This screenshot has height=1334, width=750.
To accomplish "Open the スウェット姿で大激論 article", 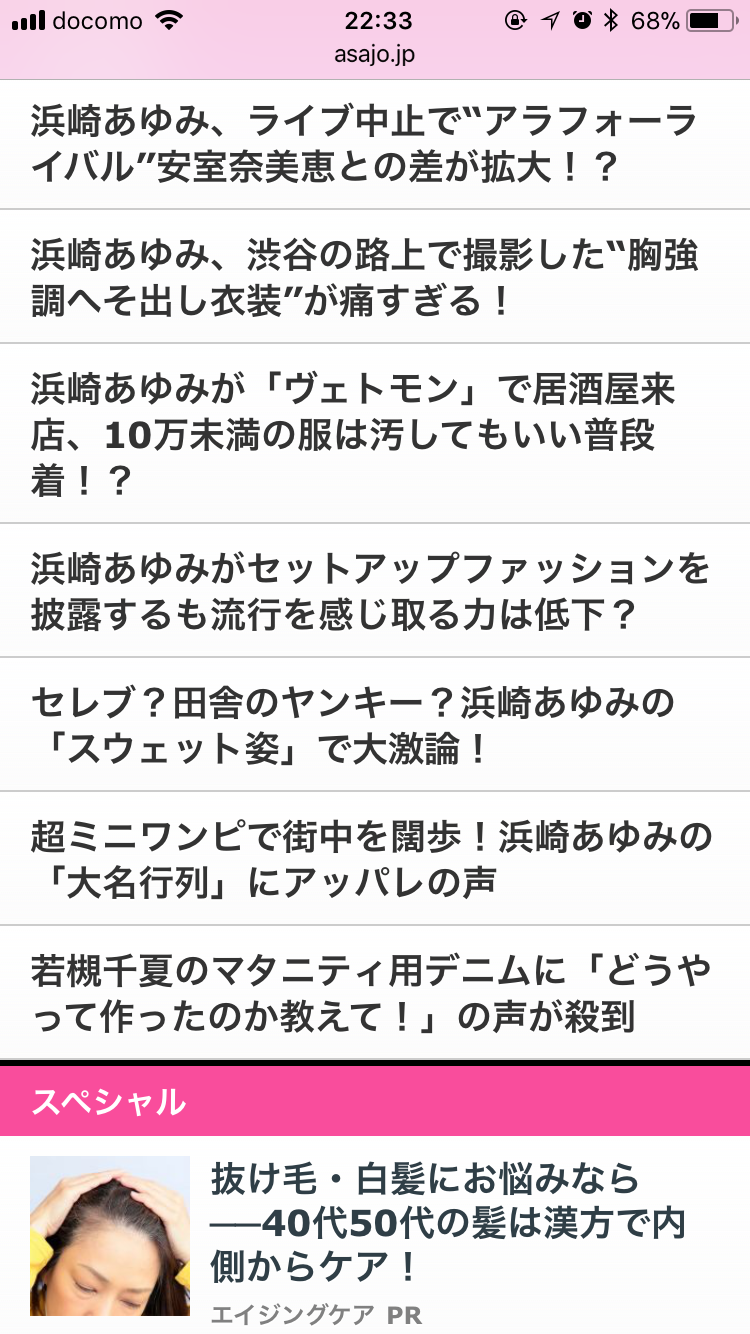I will pyautogui.click(x=375, y=725).
